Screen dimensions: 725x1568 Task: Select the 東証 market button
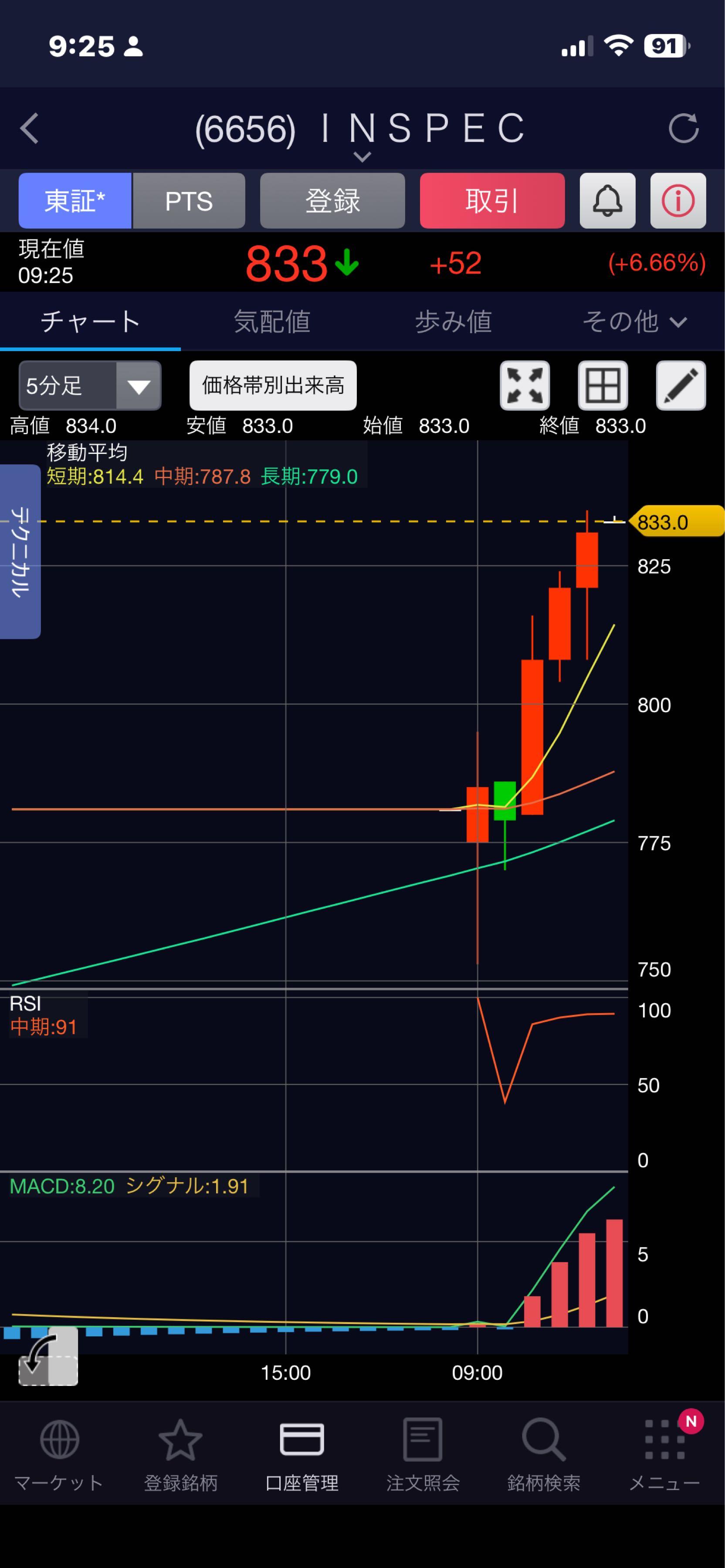tap(75, 201)
